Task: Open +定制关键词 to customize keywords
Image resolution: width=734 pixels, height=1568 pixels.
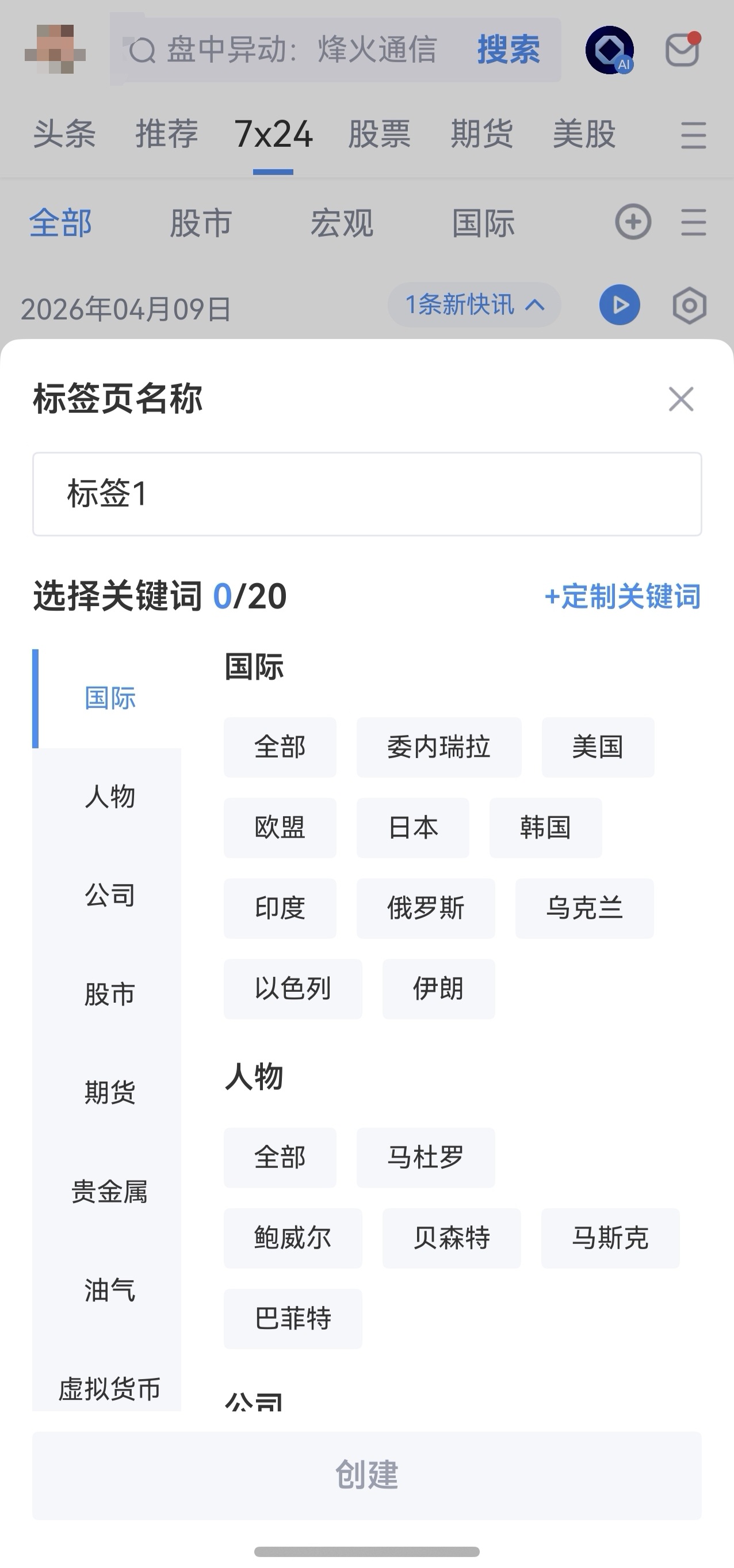Action: (623, 596)
